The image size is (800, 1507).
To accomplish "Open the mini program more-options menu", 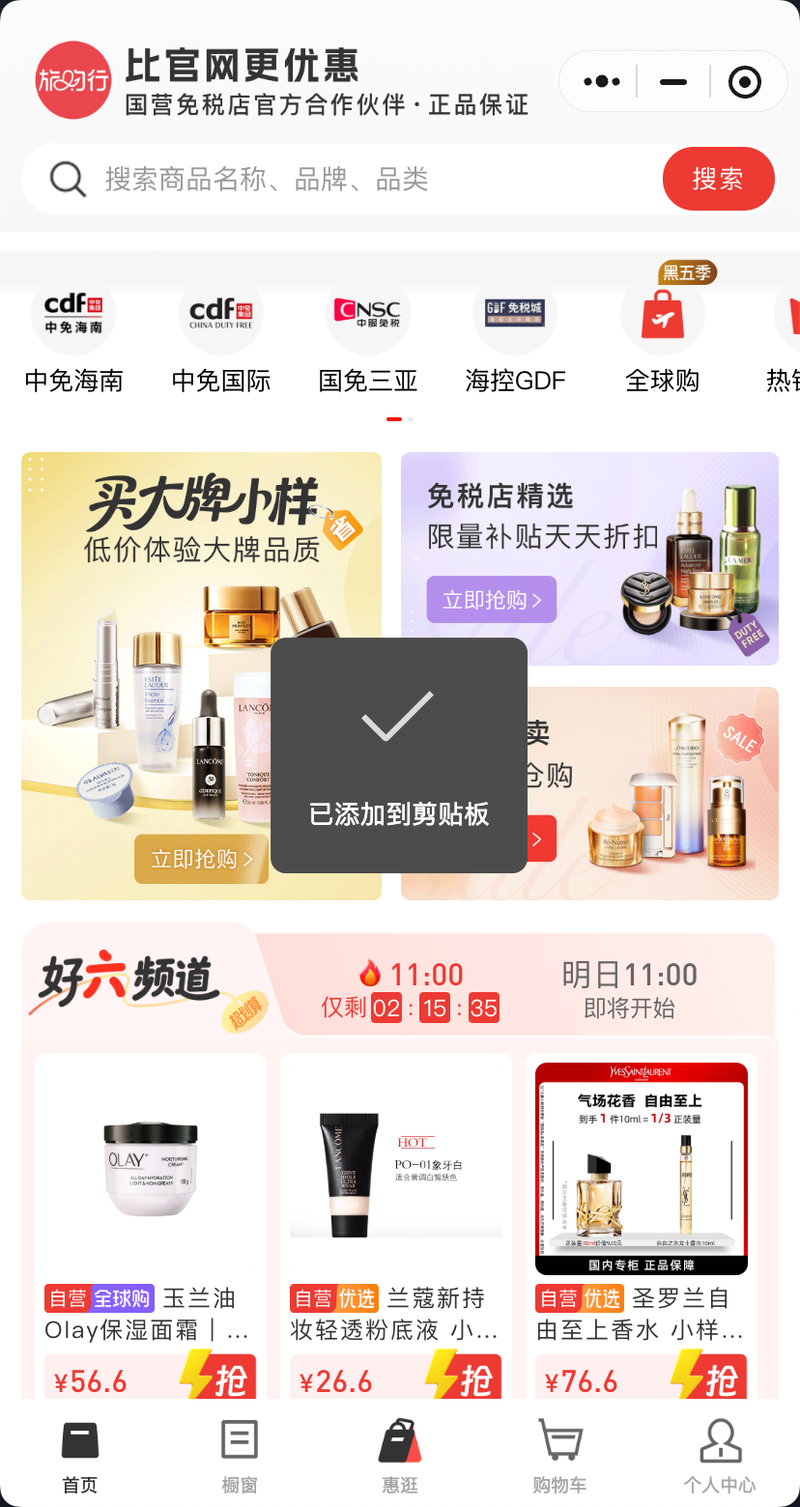I will coord(601,82).
